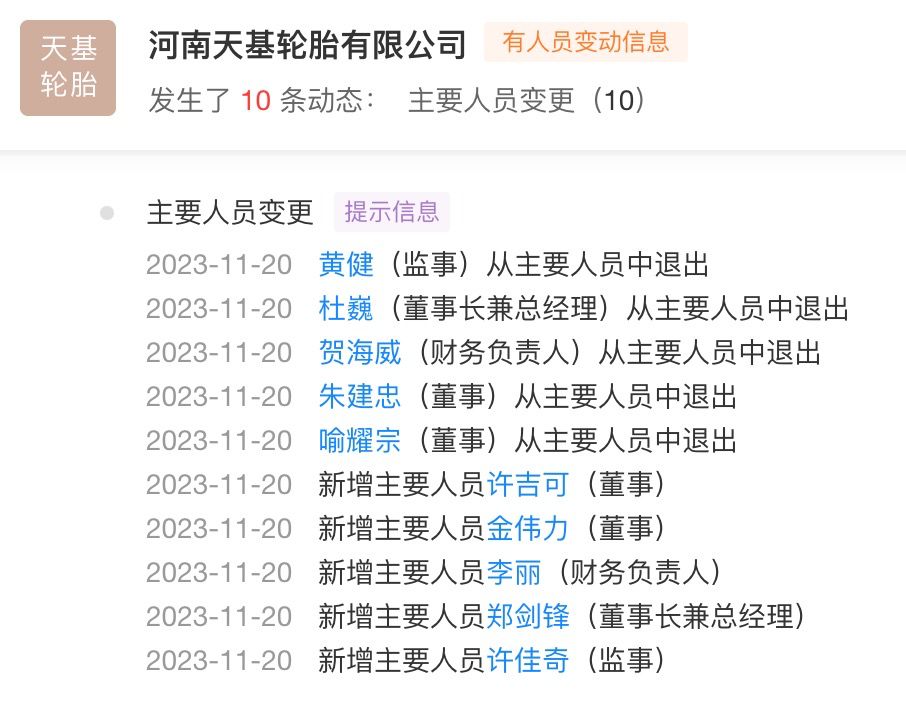Tap the 有人员变动信息 label
This screenshot has width=906, height=712.
click(586, 42)
